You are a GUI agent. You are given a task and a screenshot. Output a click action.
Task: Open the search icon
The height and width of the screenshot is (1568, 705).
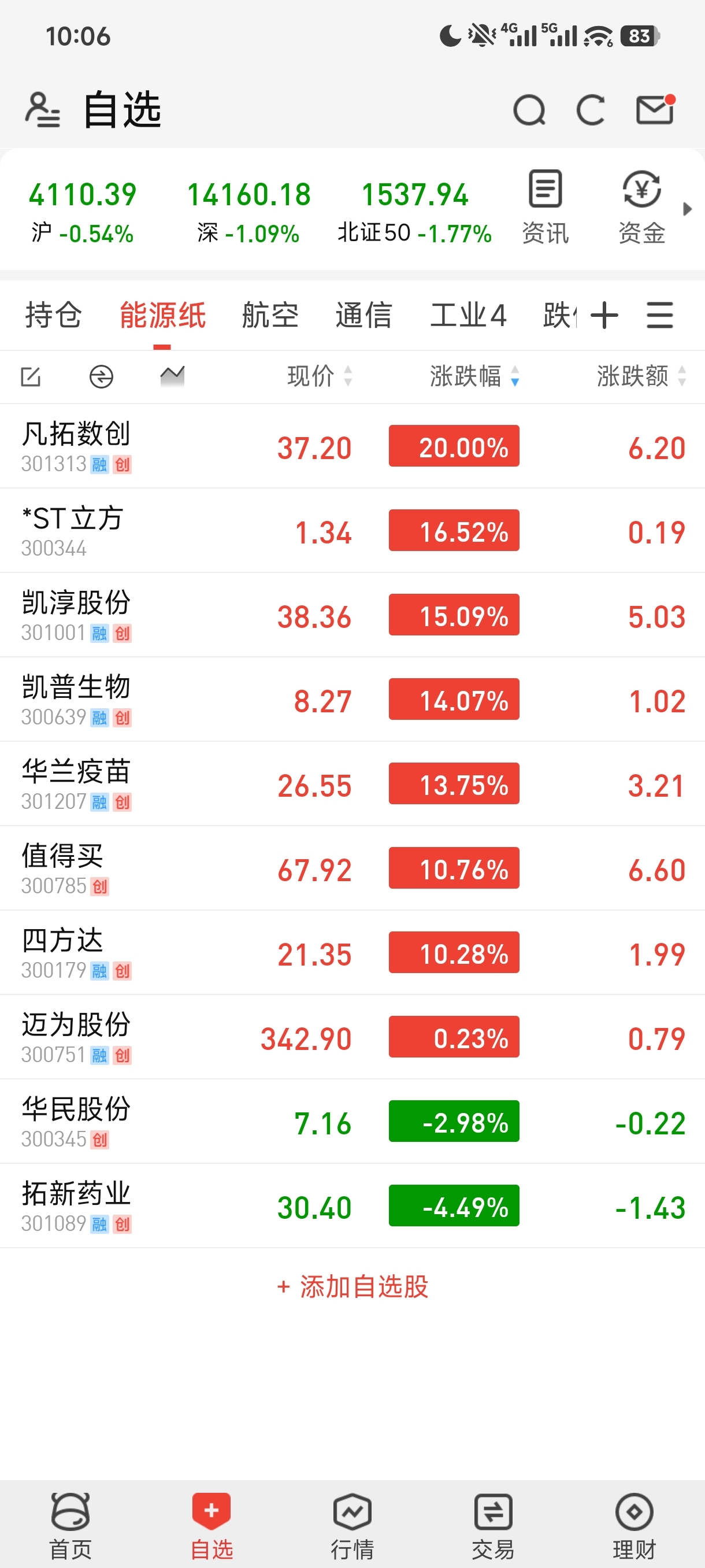(529, 110)
